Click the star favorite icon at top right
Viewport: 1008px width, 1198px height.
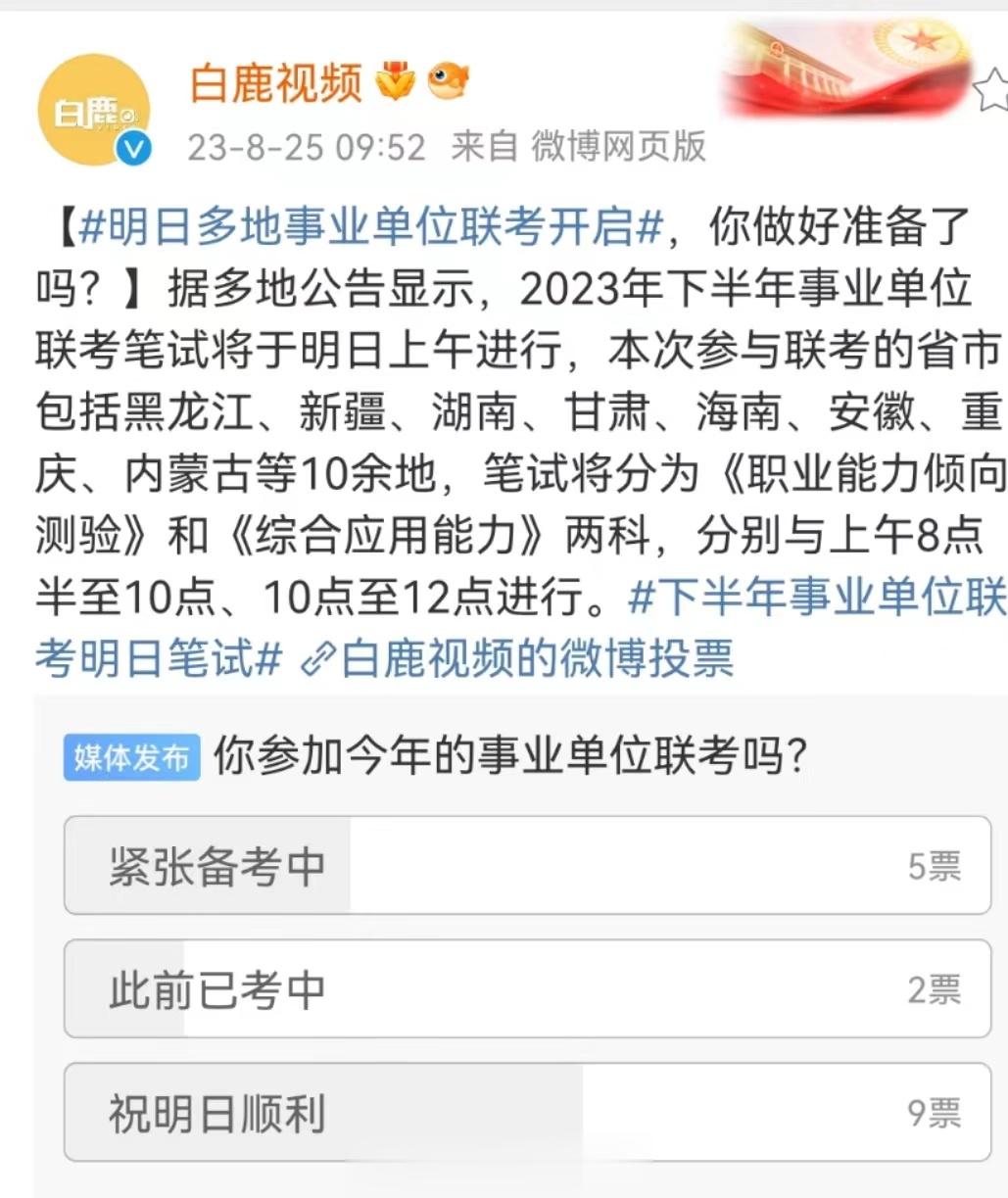993,88
